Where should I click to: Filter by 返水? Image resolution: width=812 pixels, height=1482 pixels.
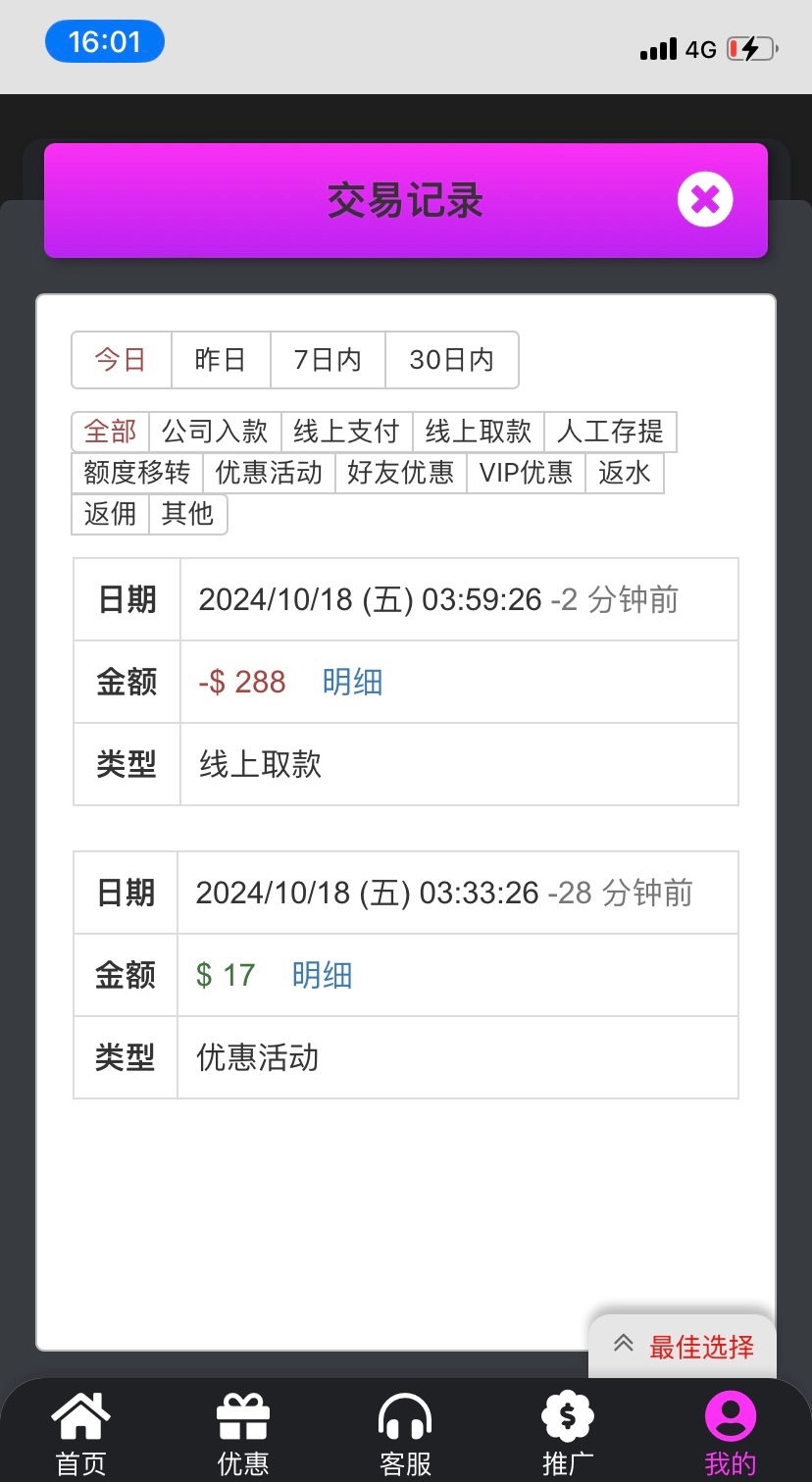pos(625,473)
